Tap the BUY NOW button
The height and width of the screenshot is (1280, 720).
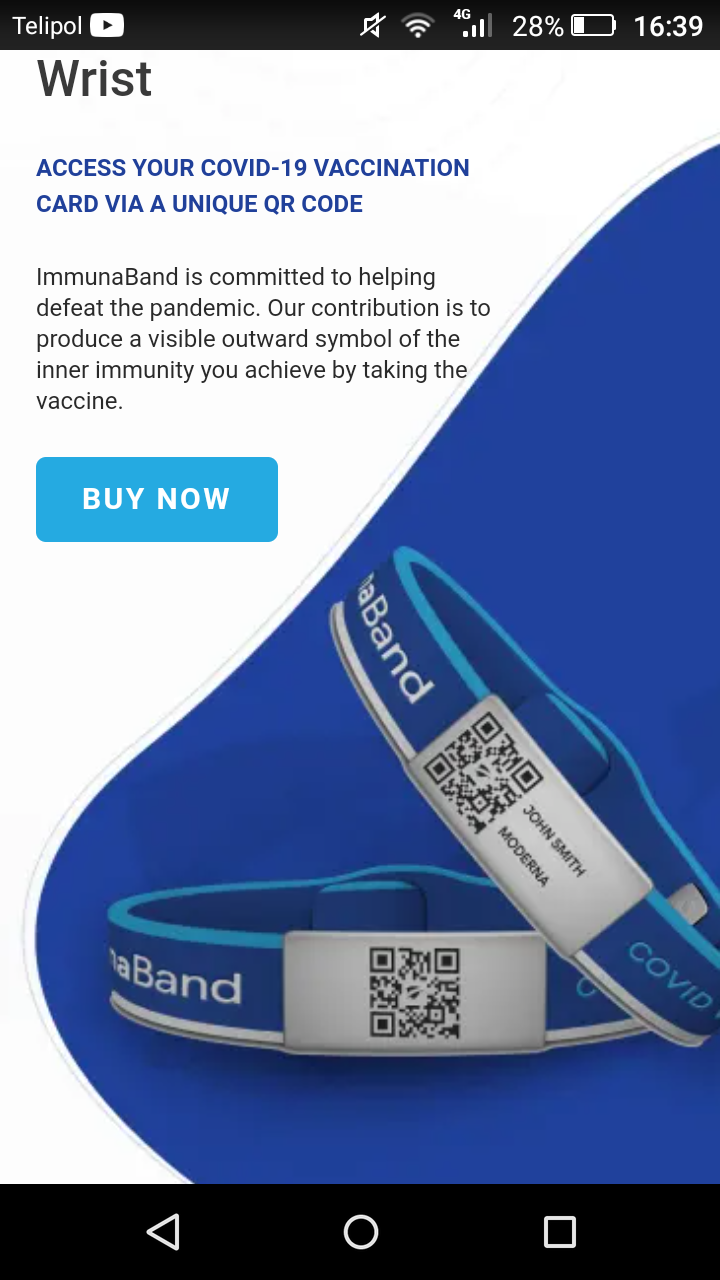[x=157, y=499]
